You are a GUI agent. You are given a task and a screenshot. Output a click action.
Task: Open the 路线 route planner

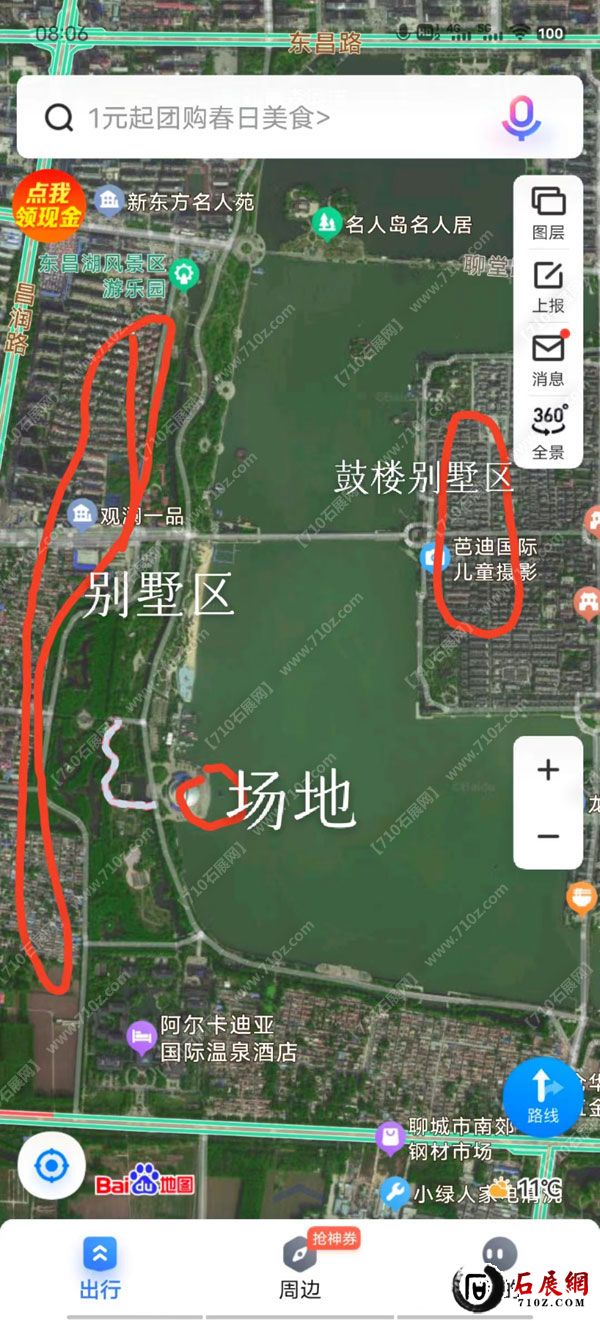(x=542, y=1096)
